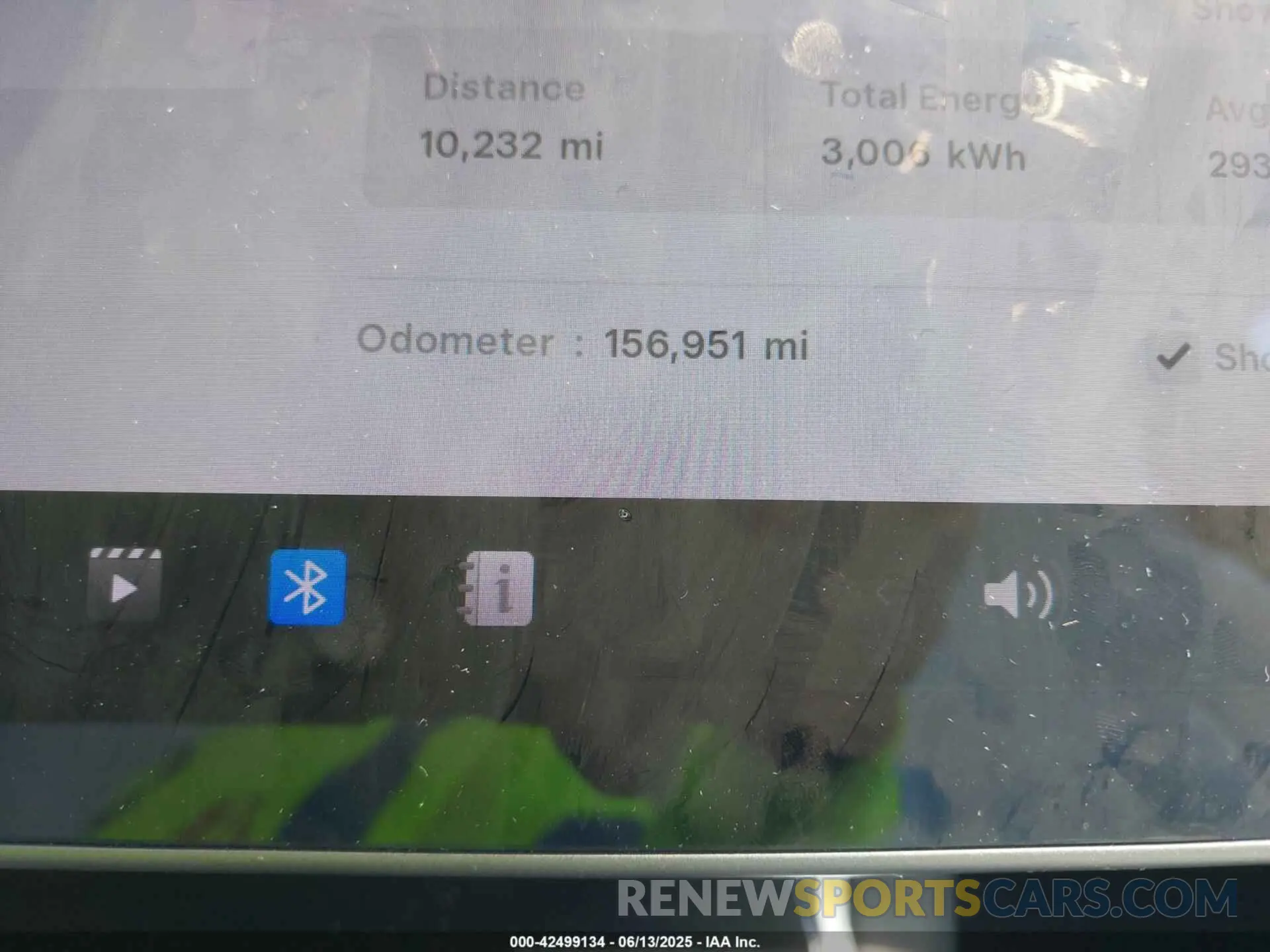This screenshot has width=1270, height=952.
Task: Open the Theater app icon
Action: point(124,585)
